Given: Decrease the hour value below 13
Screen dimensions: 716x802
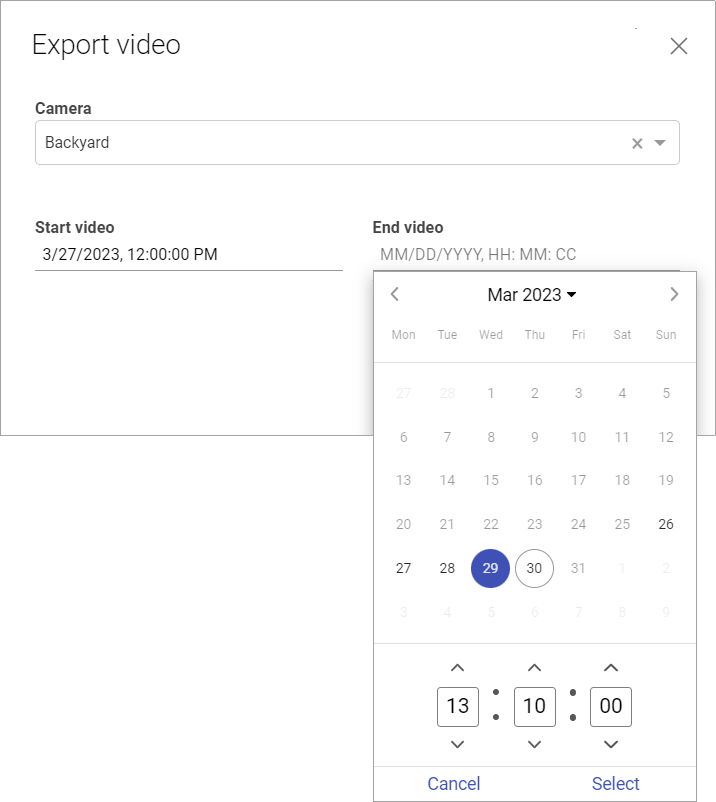Looking at the screenshot, I should pos(457,744).
